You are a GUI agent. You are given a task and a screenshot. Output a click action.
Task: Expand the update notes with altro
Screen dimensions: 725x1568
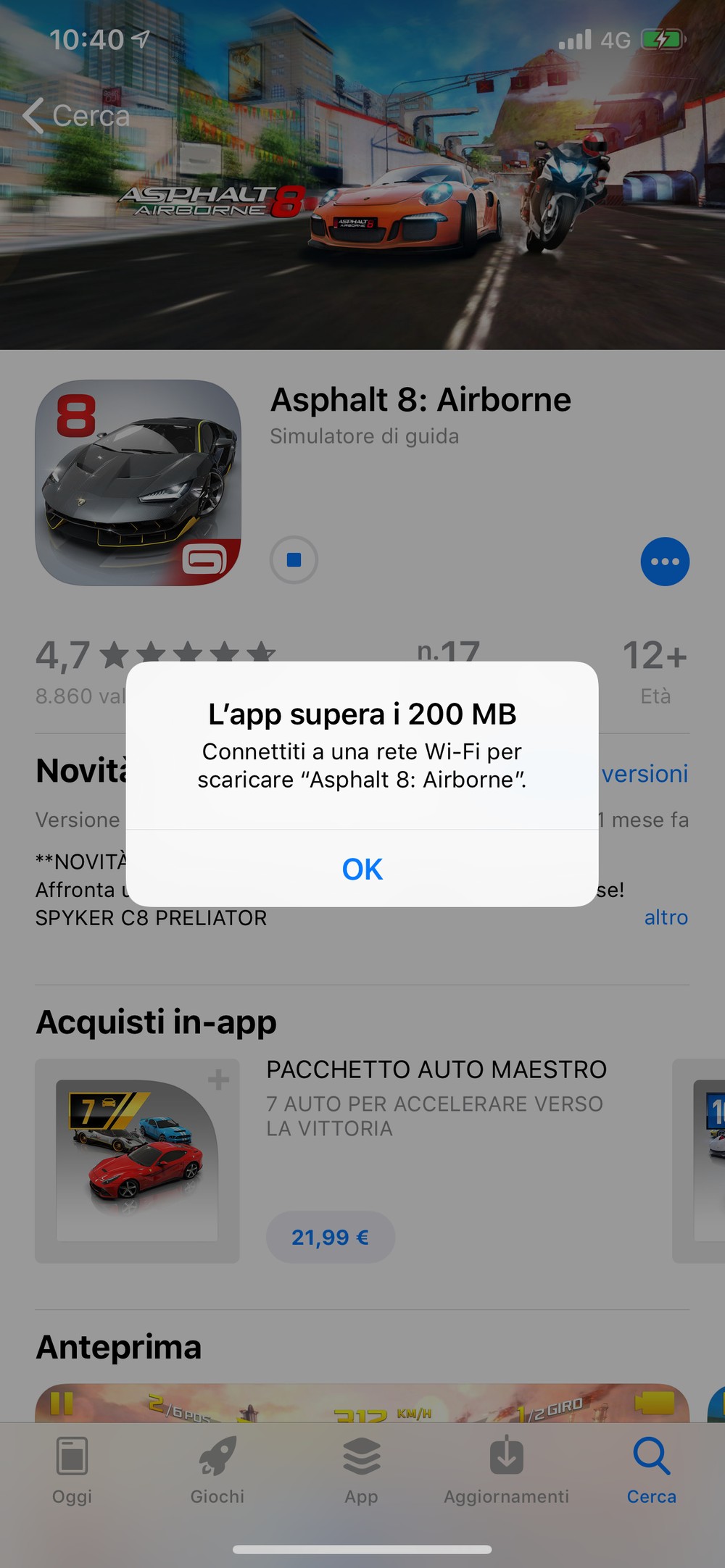pyautogui.click(x=666, y=917)
